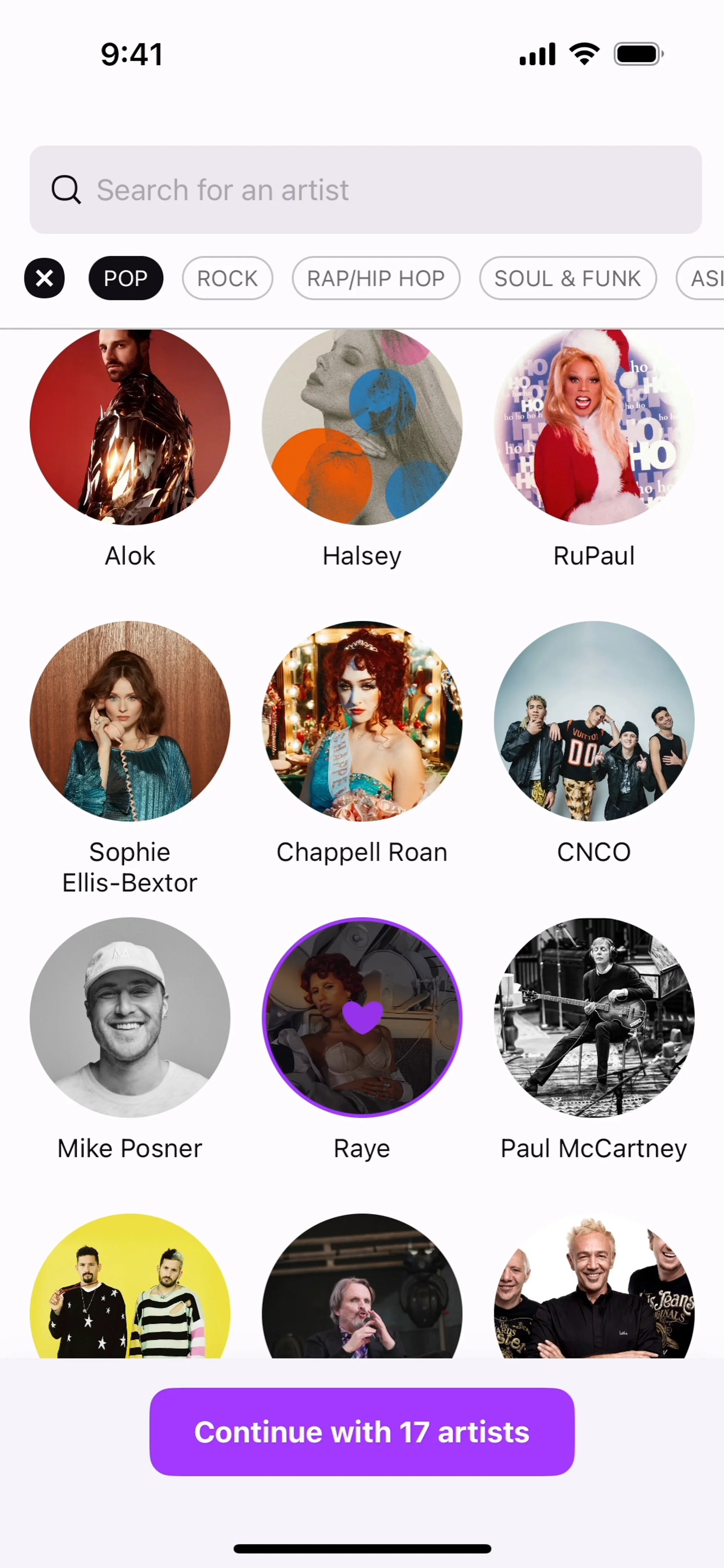Screen dimensions: 724x1568
Task: Select Alok as a favorite artist
Action: point(130,426)
